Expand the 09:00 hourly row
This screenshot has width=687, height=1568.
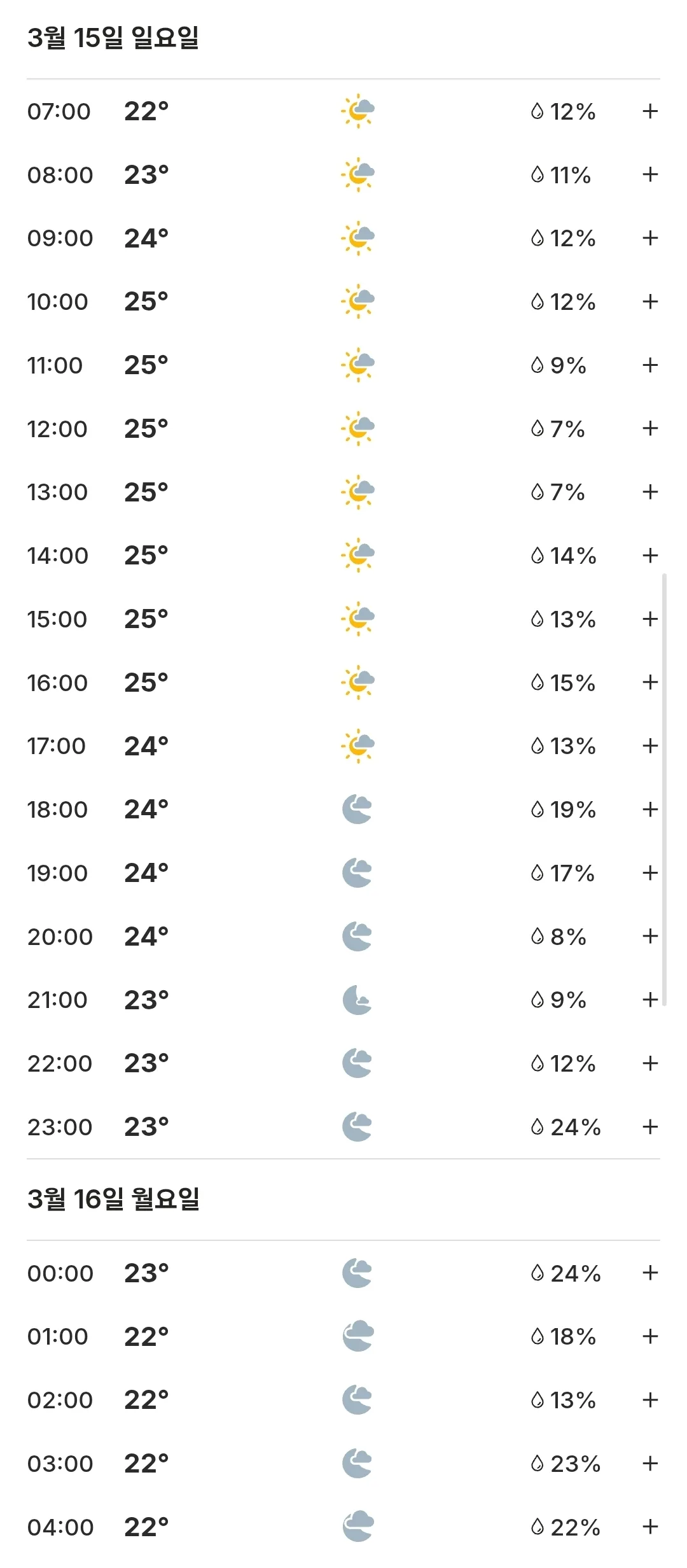click(x=649, y=238)
